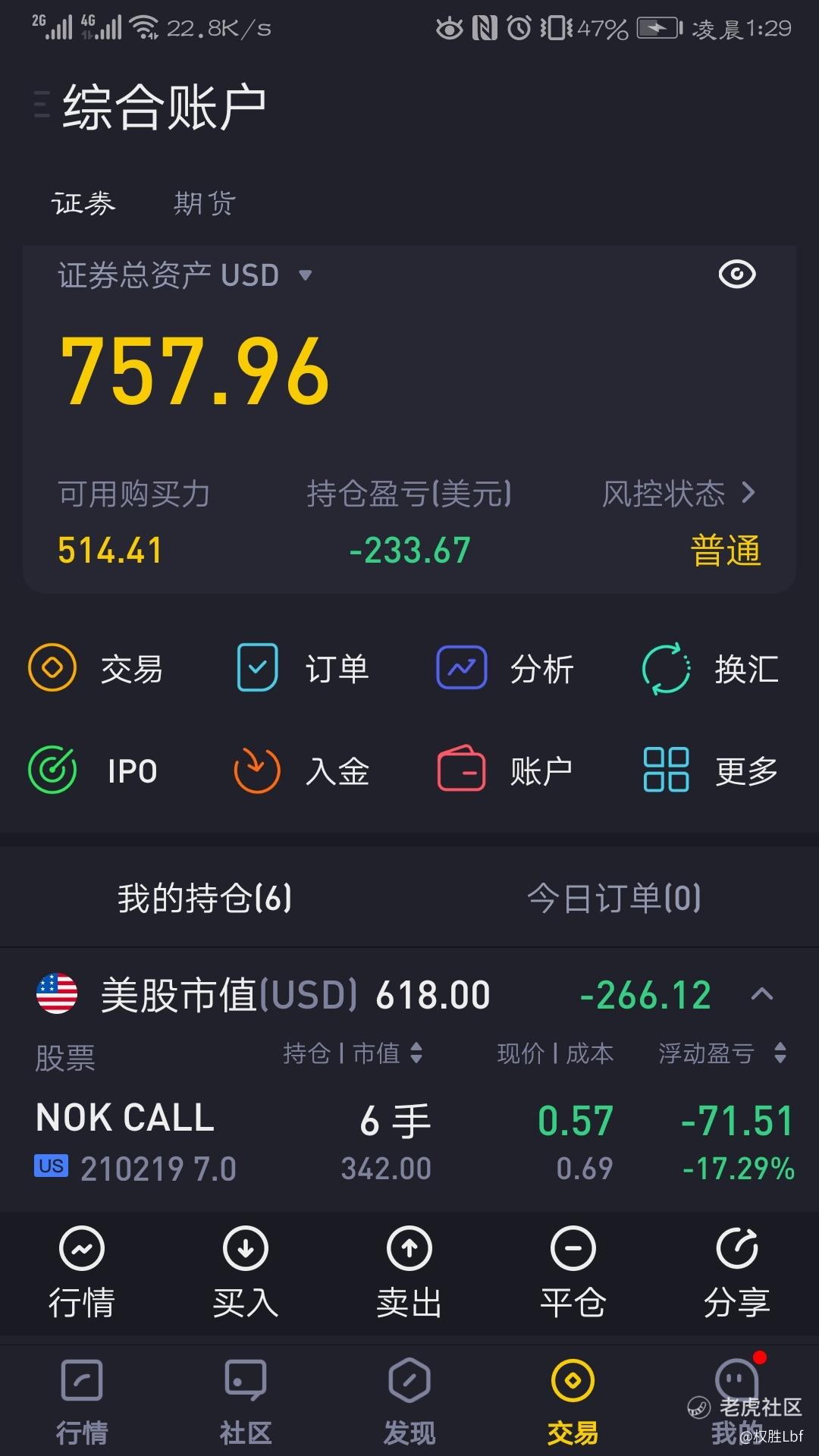The height and width of the screenshot is (1456, 819).
Task: Open the 更多 shortcuts
Action: click(710, 770)
